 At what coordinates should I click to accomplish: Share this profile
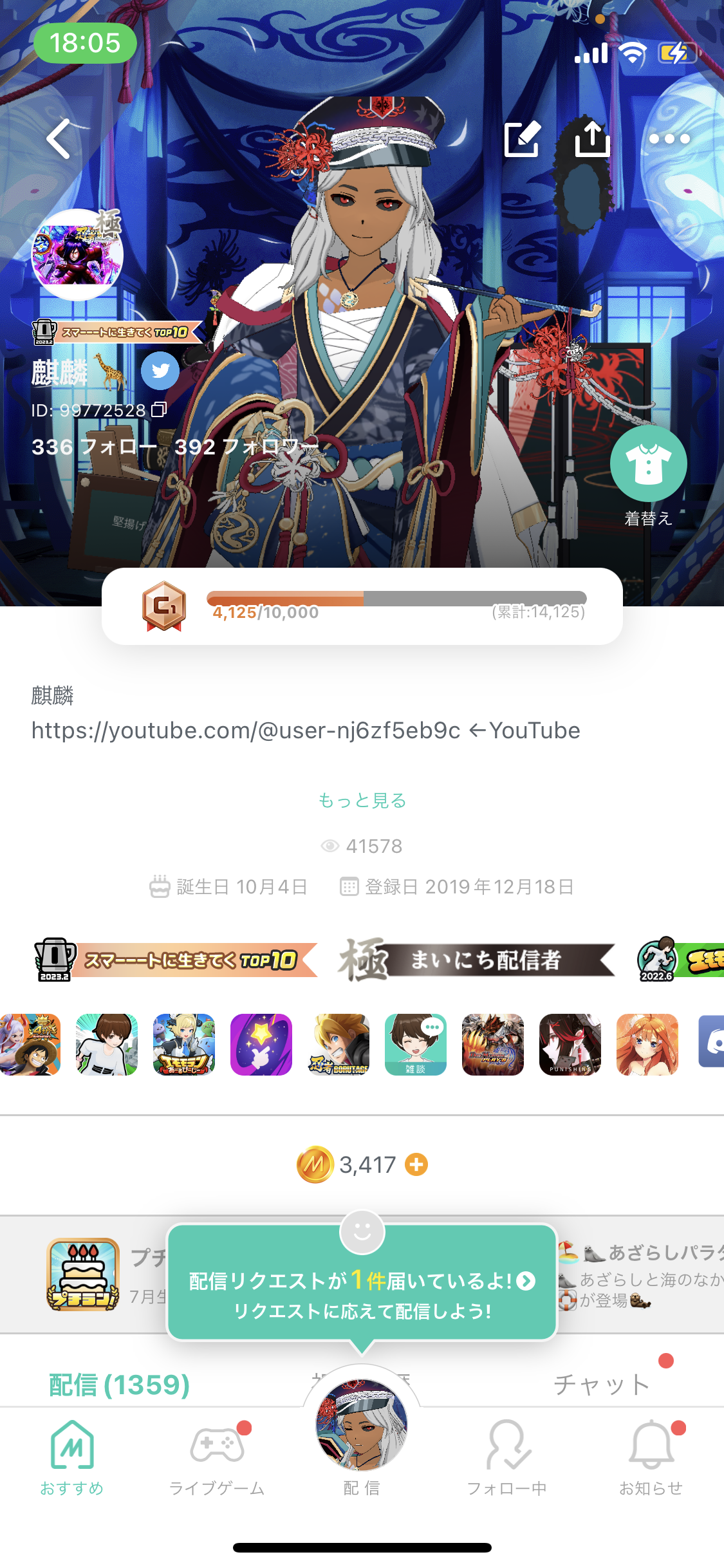(x=592, y=136)
